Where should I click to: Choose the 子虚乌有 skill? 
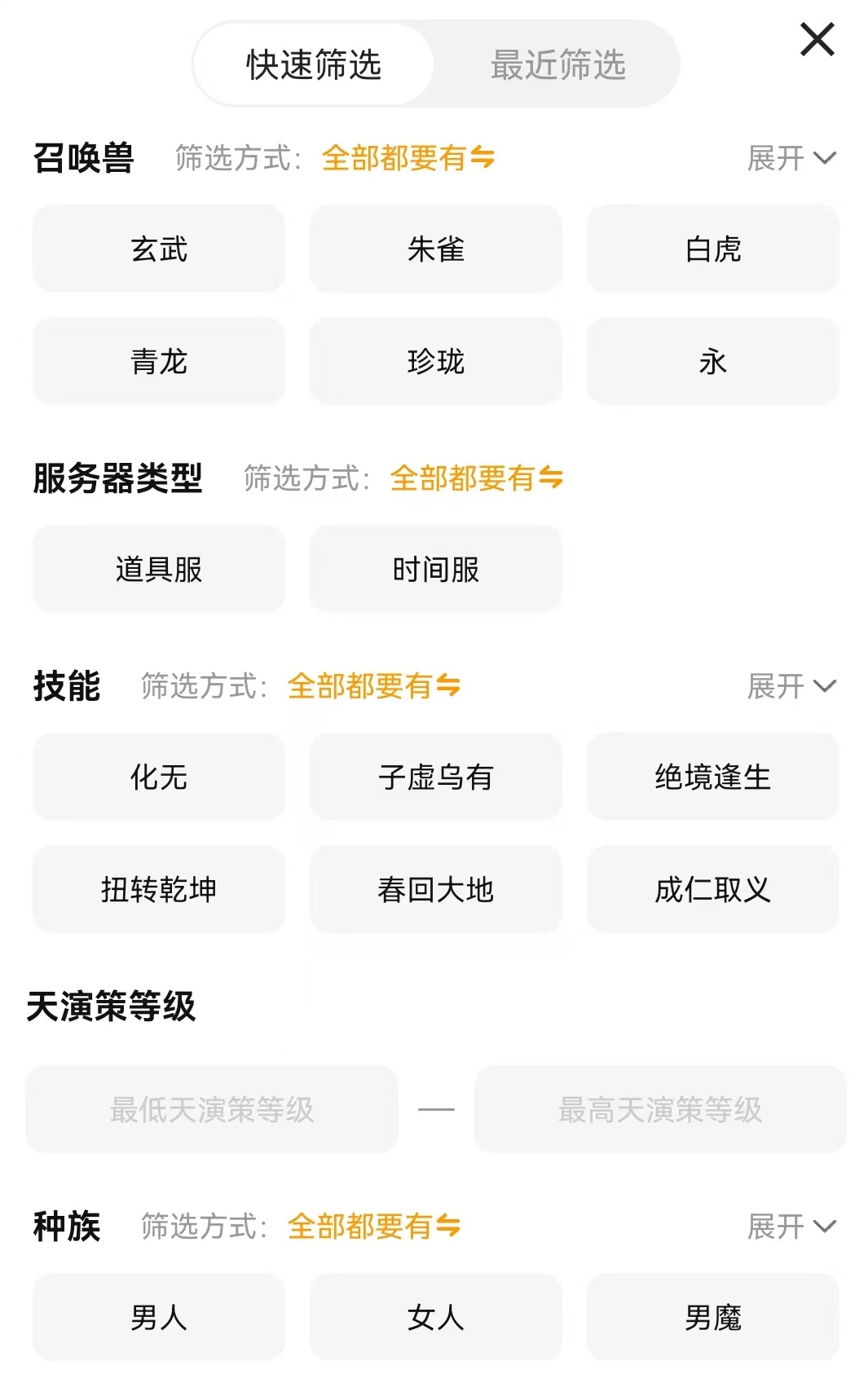point(436,777)
